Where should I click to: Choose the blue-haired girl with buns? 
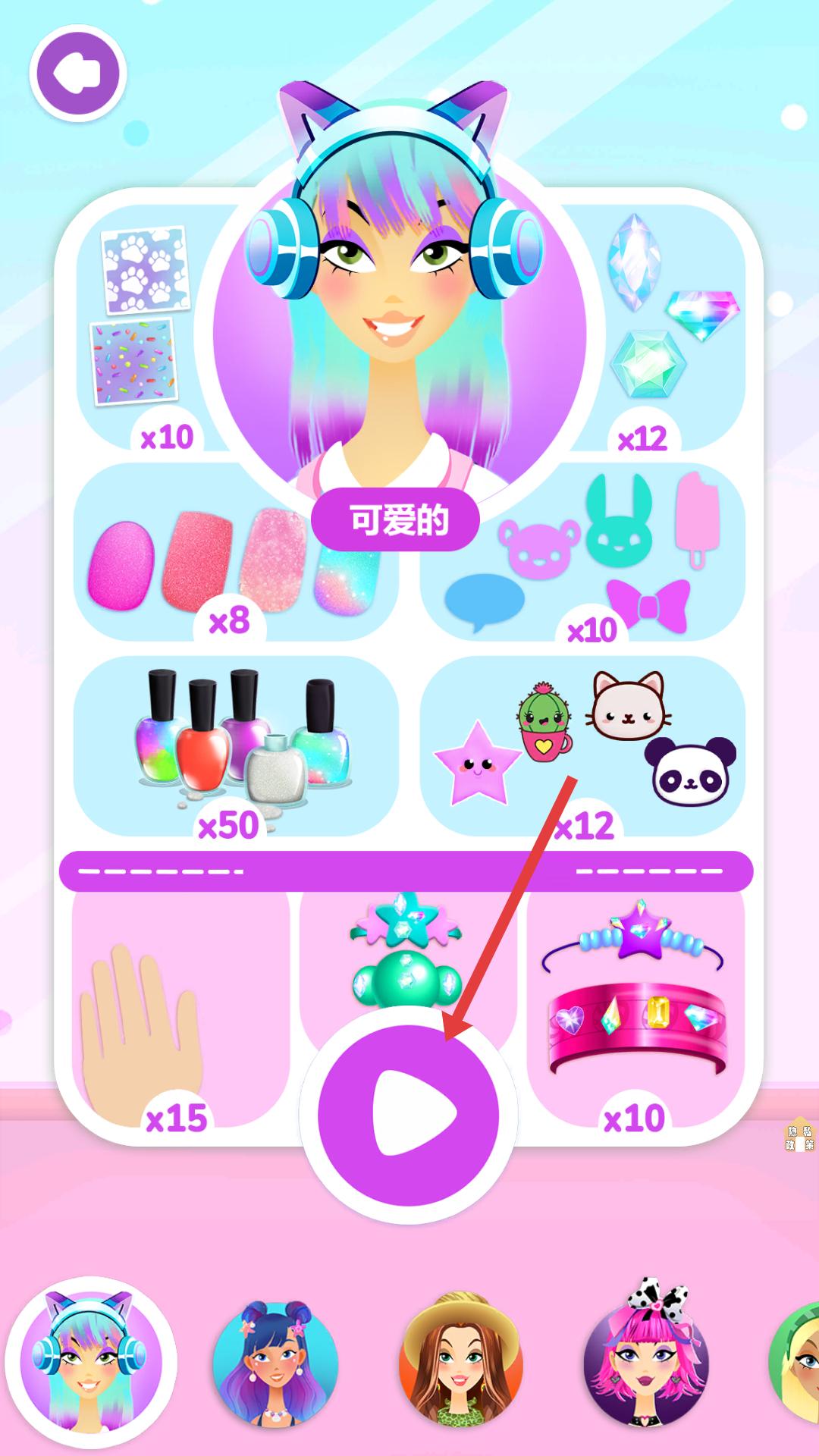tap(275, 1363)
